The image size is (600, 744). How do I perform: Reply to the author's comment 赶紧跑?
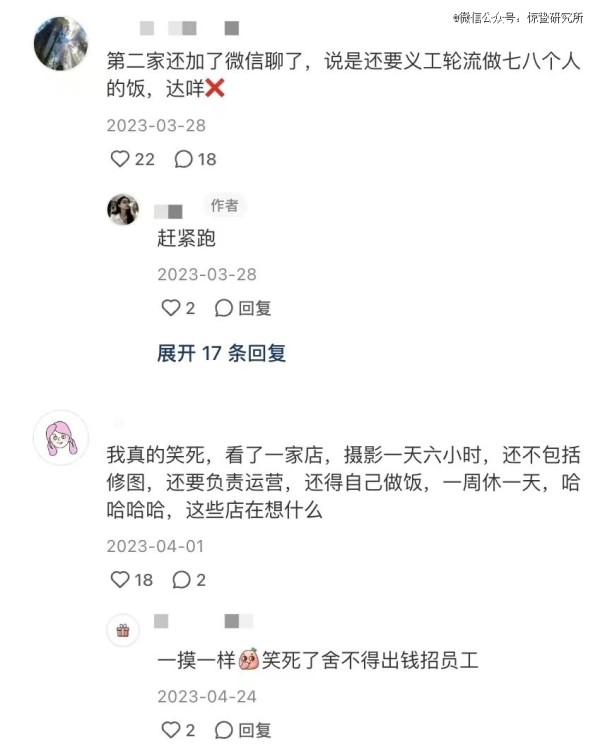[244, 308]
